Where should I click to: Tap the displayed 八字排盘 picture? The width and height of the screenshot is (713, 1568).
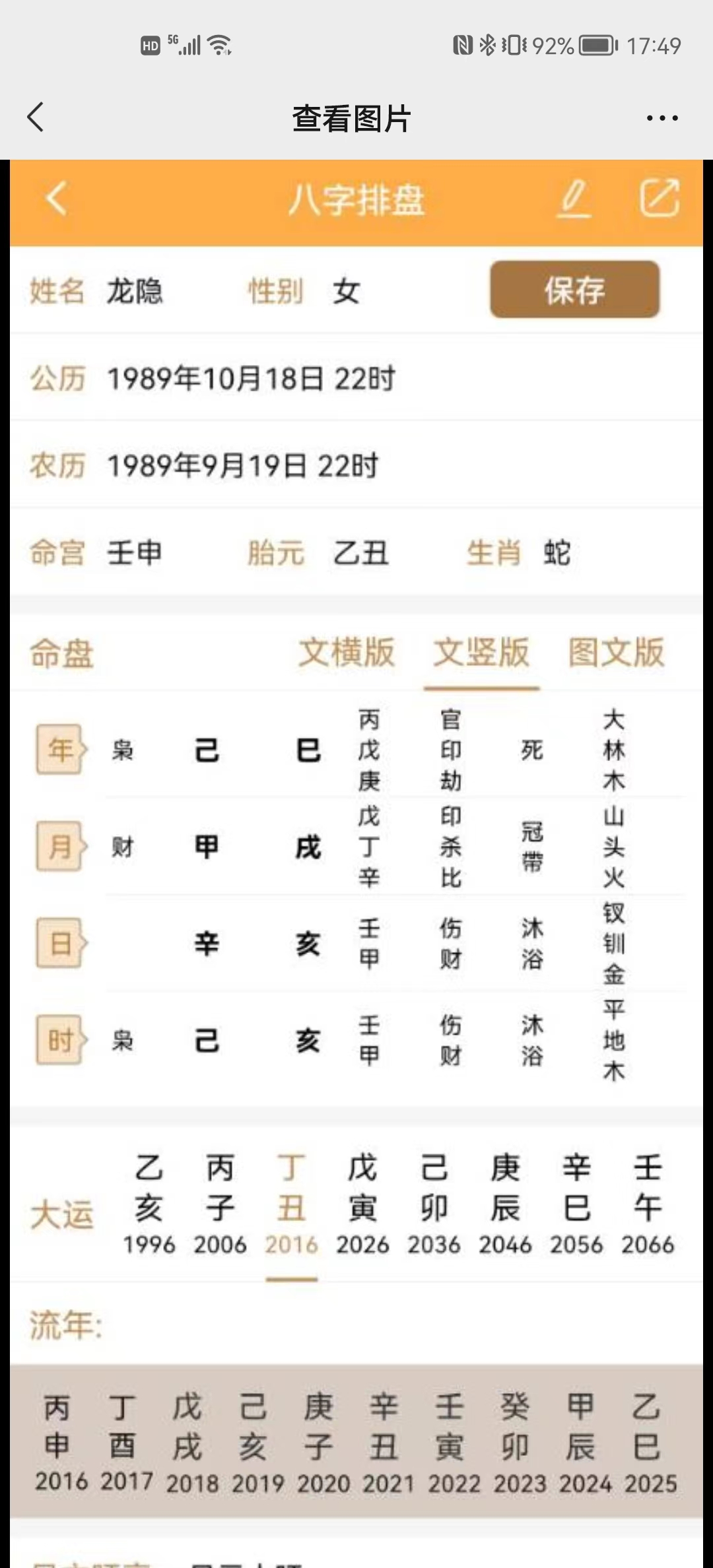pyautogui.click(x=356, y=858)
